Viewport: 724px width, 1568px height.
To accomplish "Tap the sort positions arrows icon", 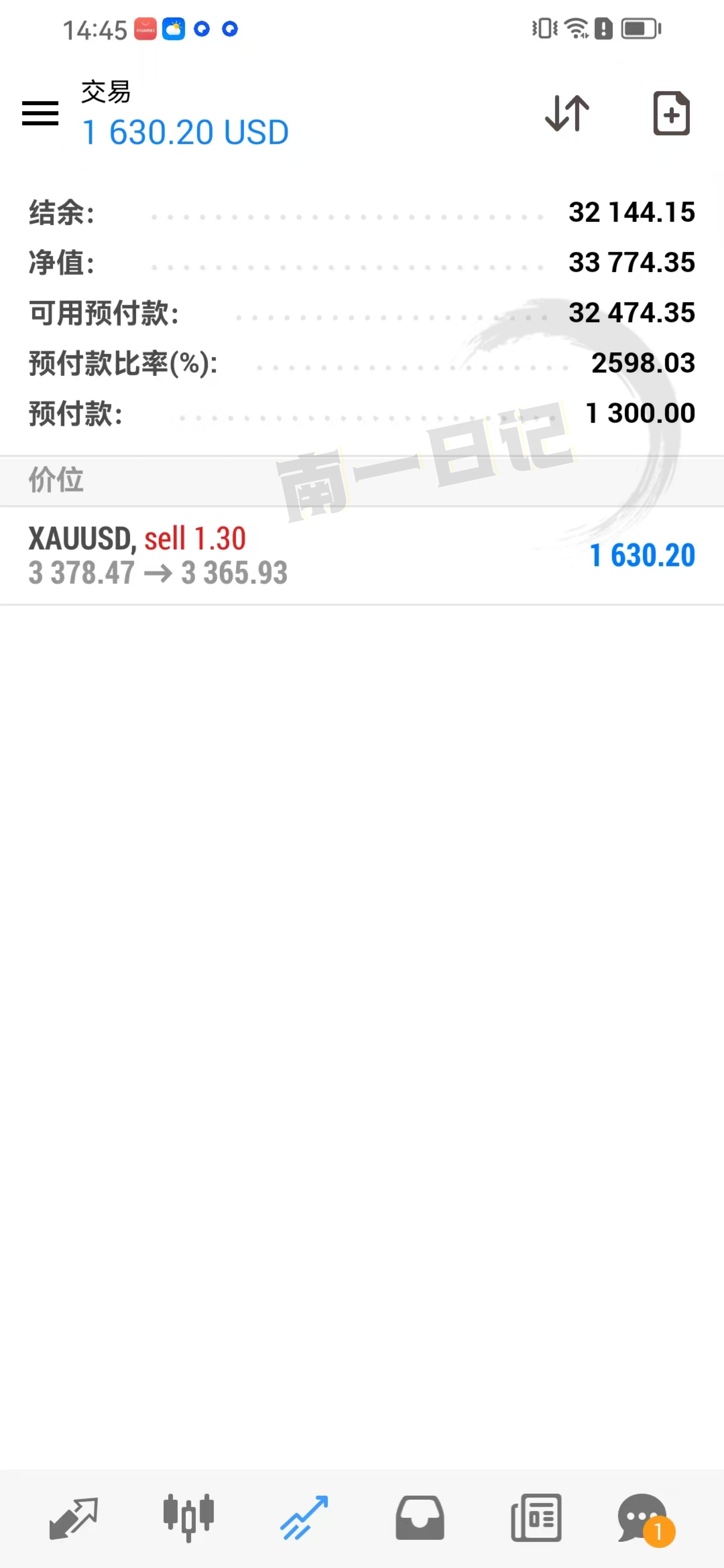I will point(567,113).
